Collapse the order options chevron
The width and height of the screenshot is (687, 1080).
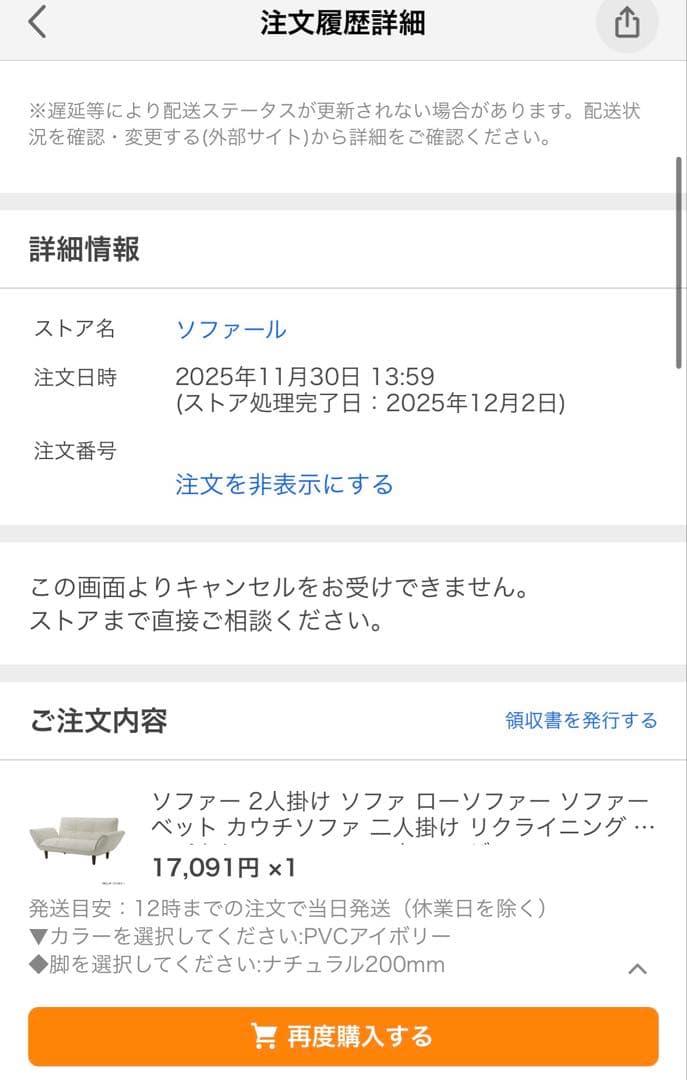coord(637,968)
